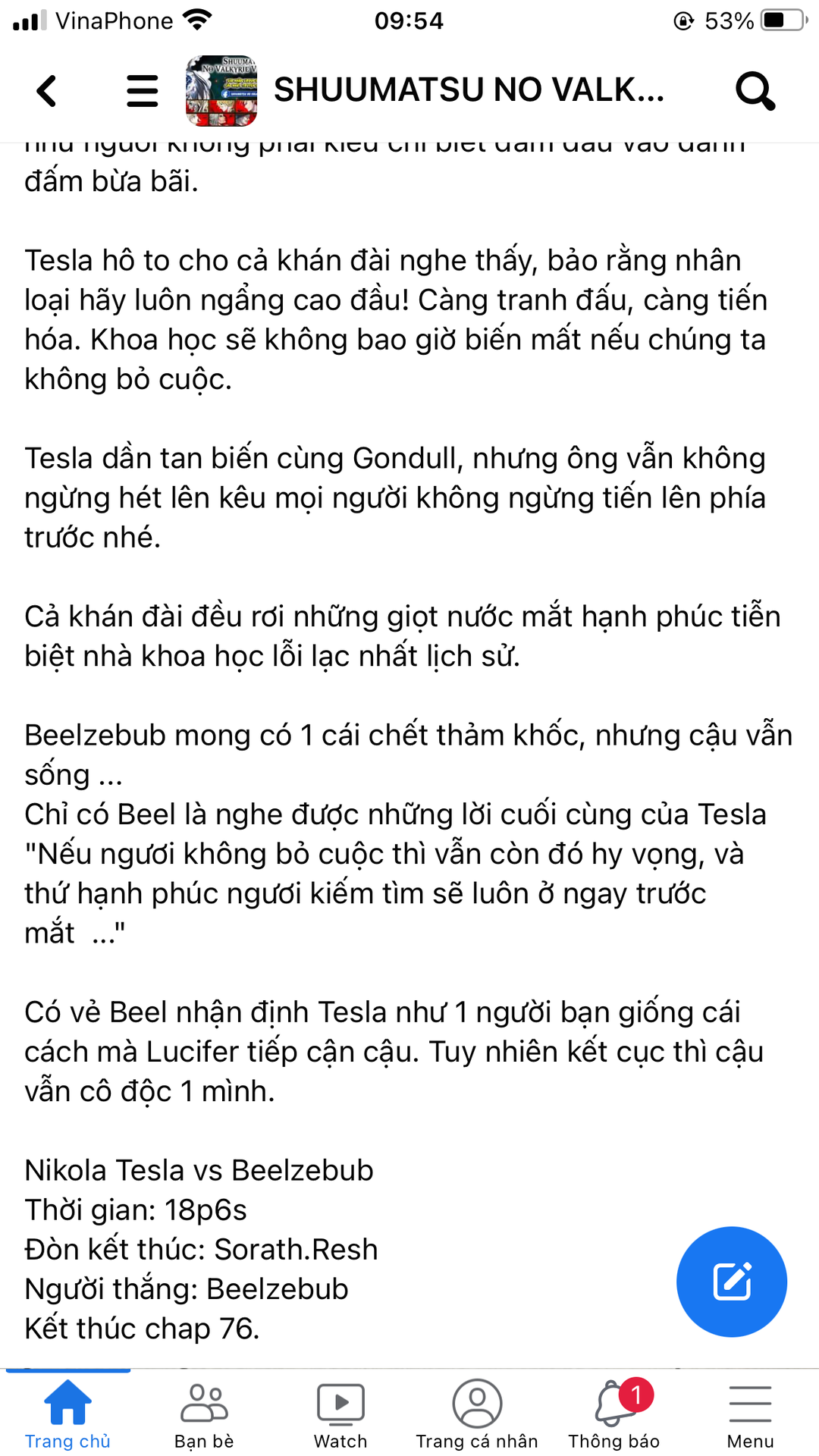Search within the group
Viewport: 819px width, 1456px height.
click(x=755, y=91)
